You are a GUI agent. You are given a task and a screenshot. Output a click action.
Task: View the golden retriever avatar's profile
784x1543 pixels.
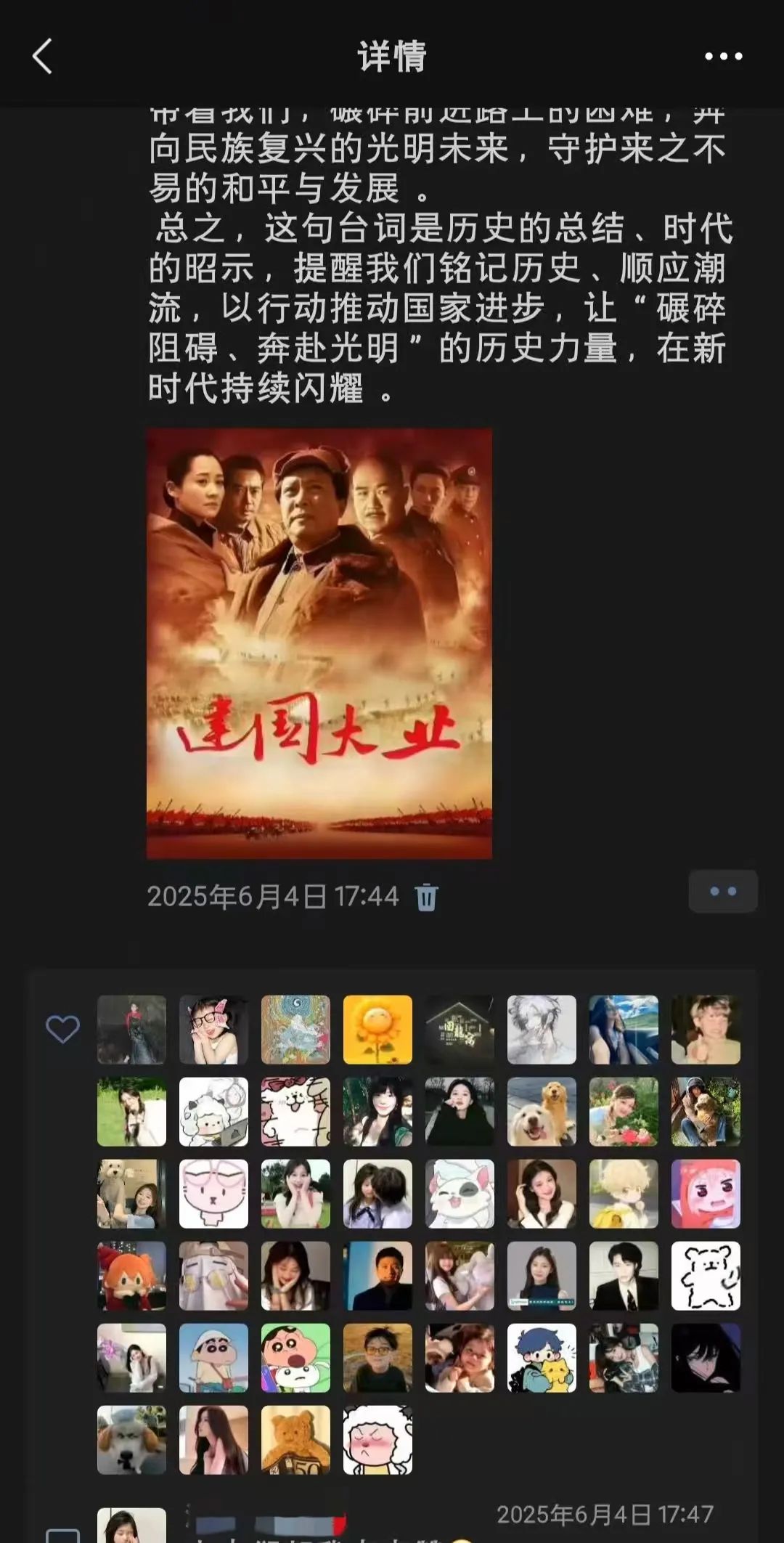point(542,1112)
